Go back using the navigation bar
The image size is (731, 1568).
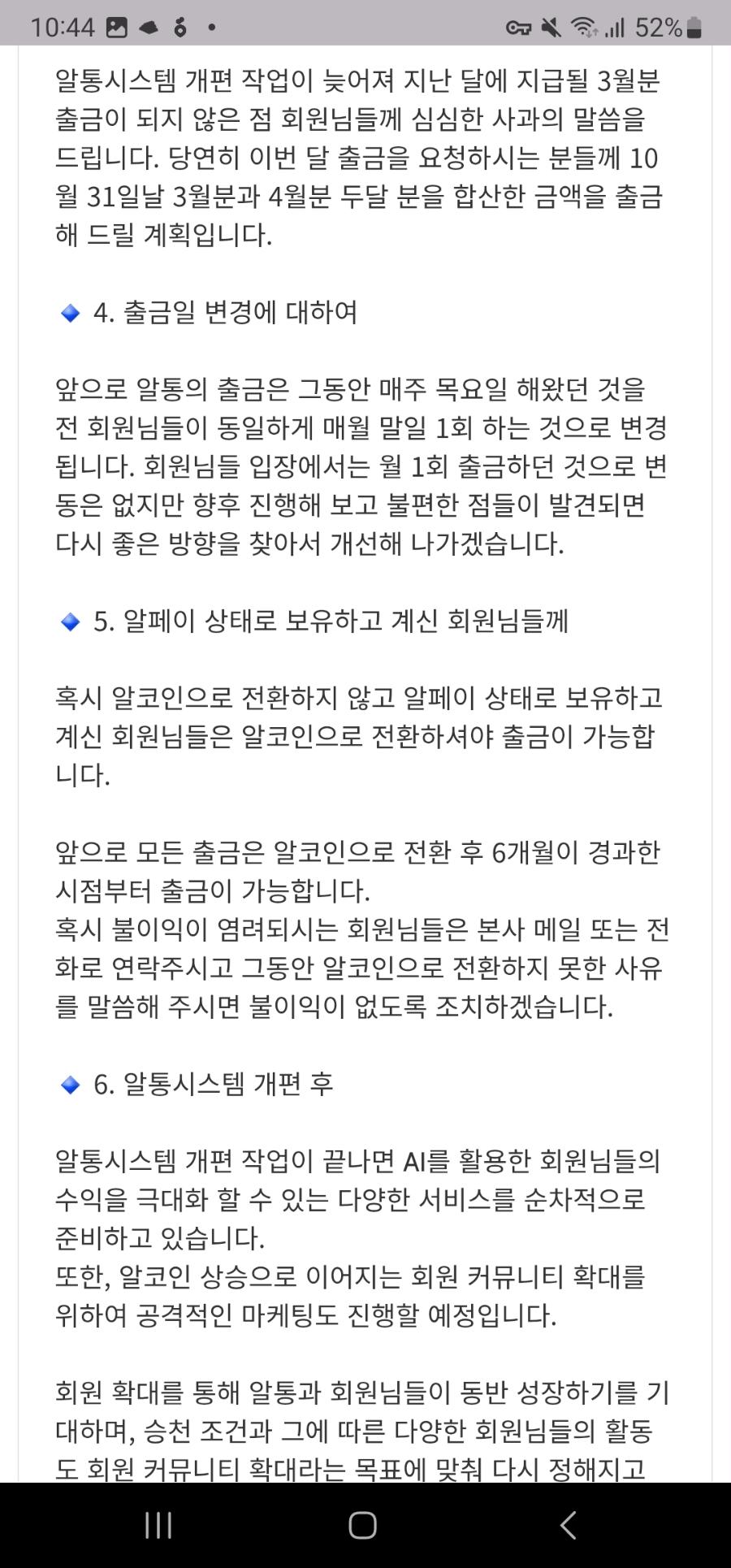[568, 1525]
